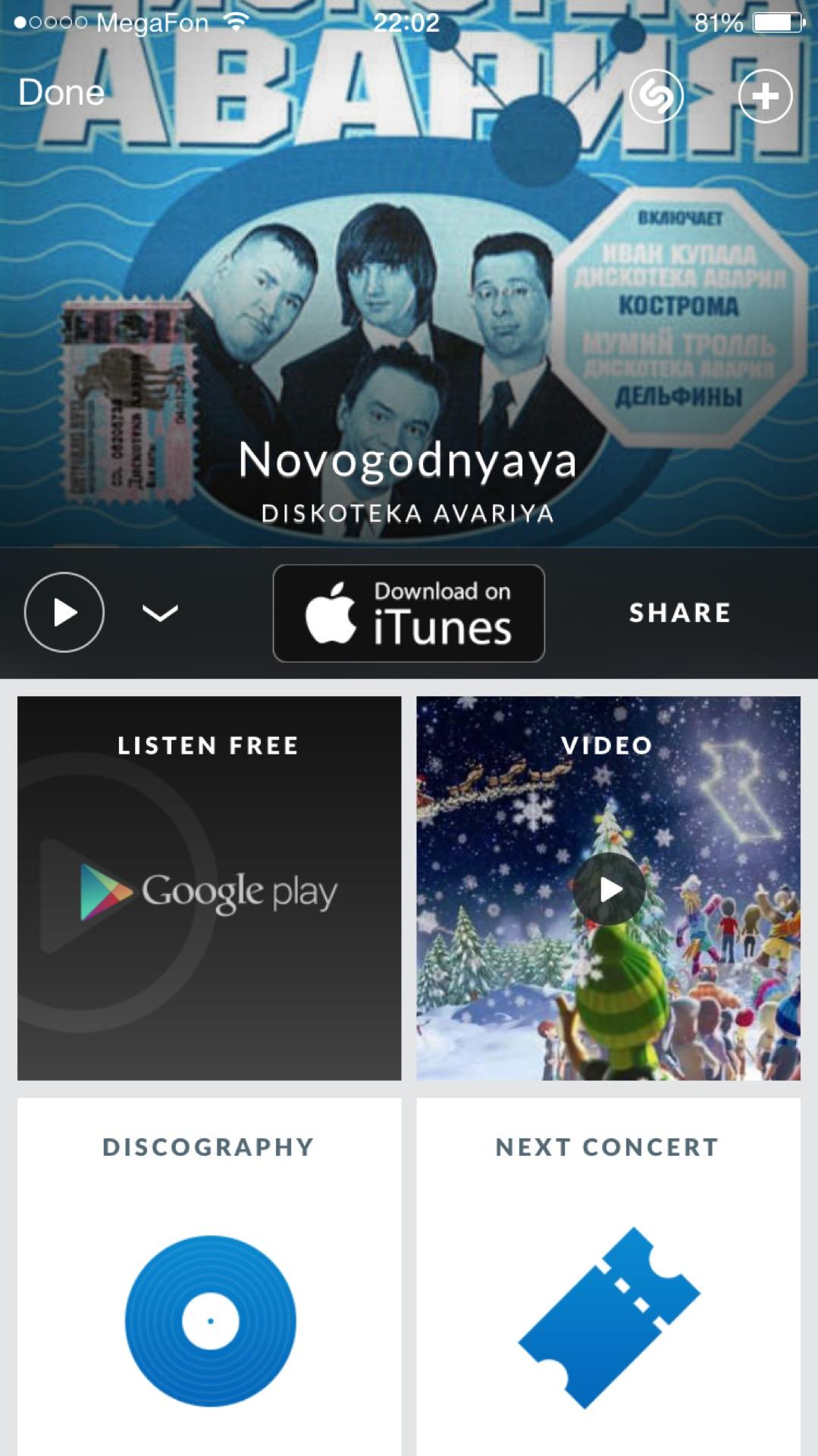818x1456 pixels.
Task: Open Download on iTunes
Action: coord(409,613)
